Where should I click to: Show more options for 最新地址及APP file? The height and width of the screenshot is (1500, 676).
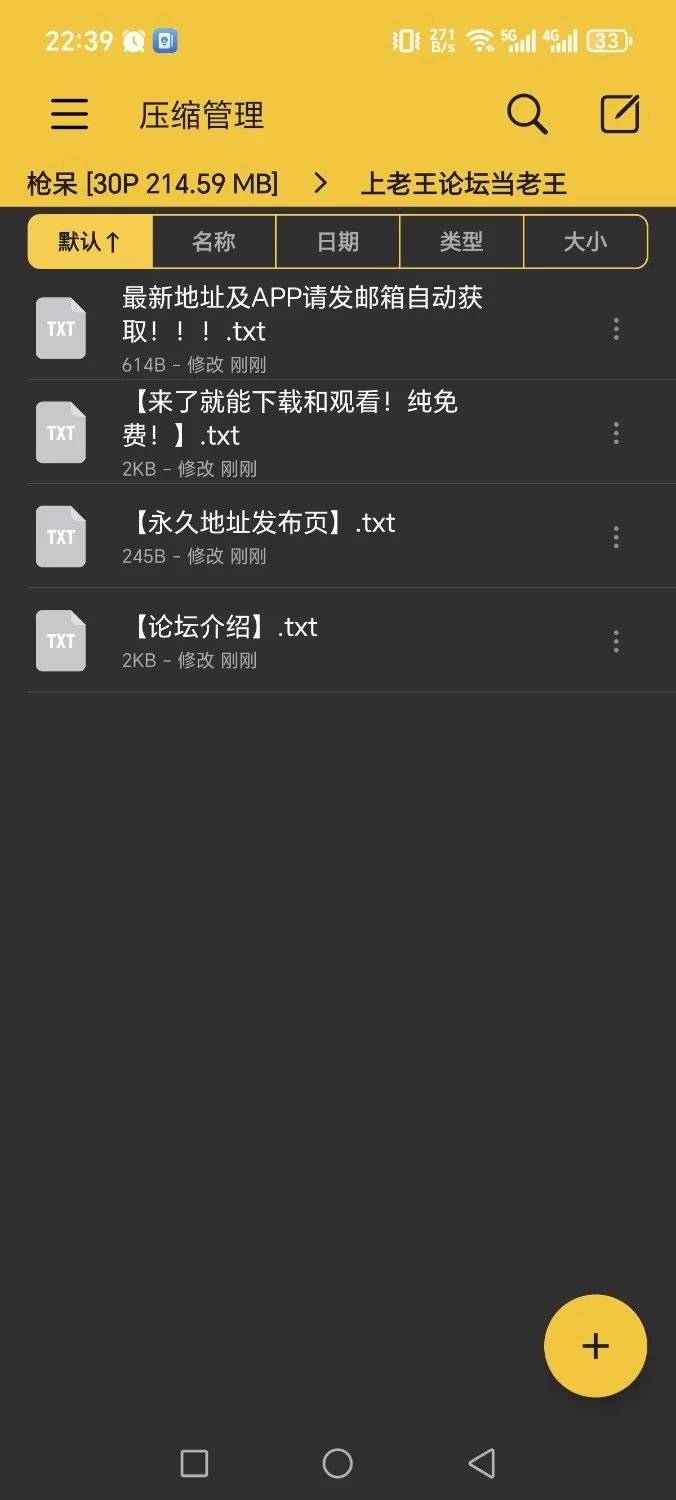point(616,329)
